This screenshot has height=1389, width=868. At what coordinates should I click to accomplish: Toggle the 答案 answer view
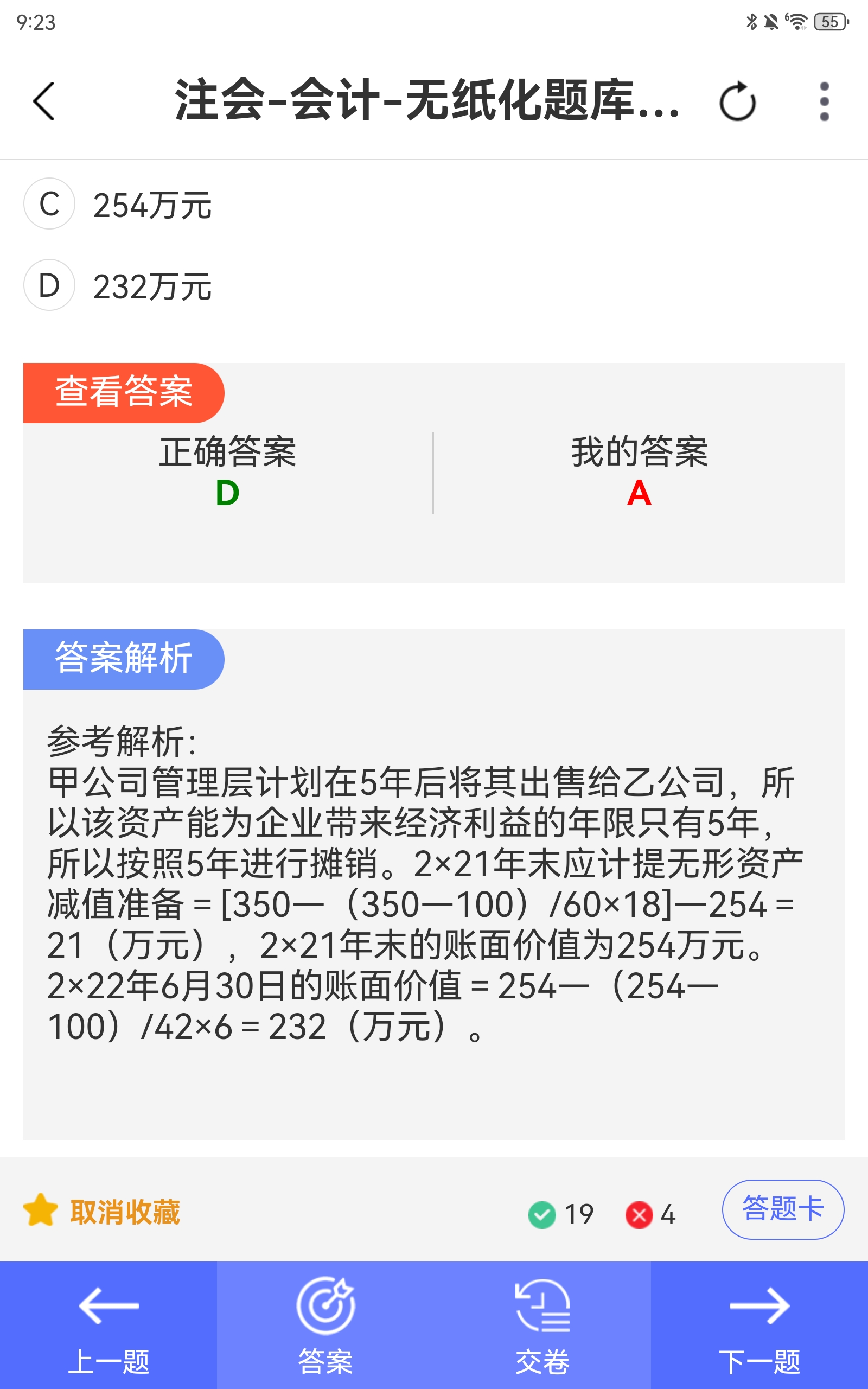(325, 1326)
